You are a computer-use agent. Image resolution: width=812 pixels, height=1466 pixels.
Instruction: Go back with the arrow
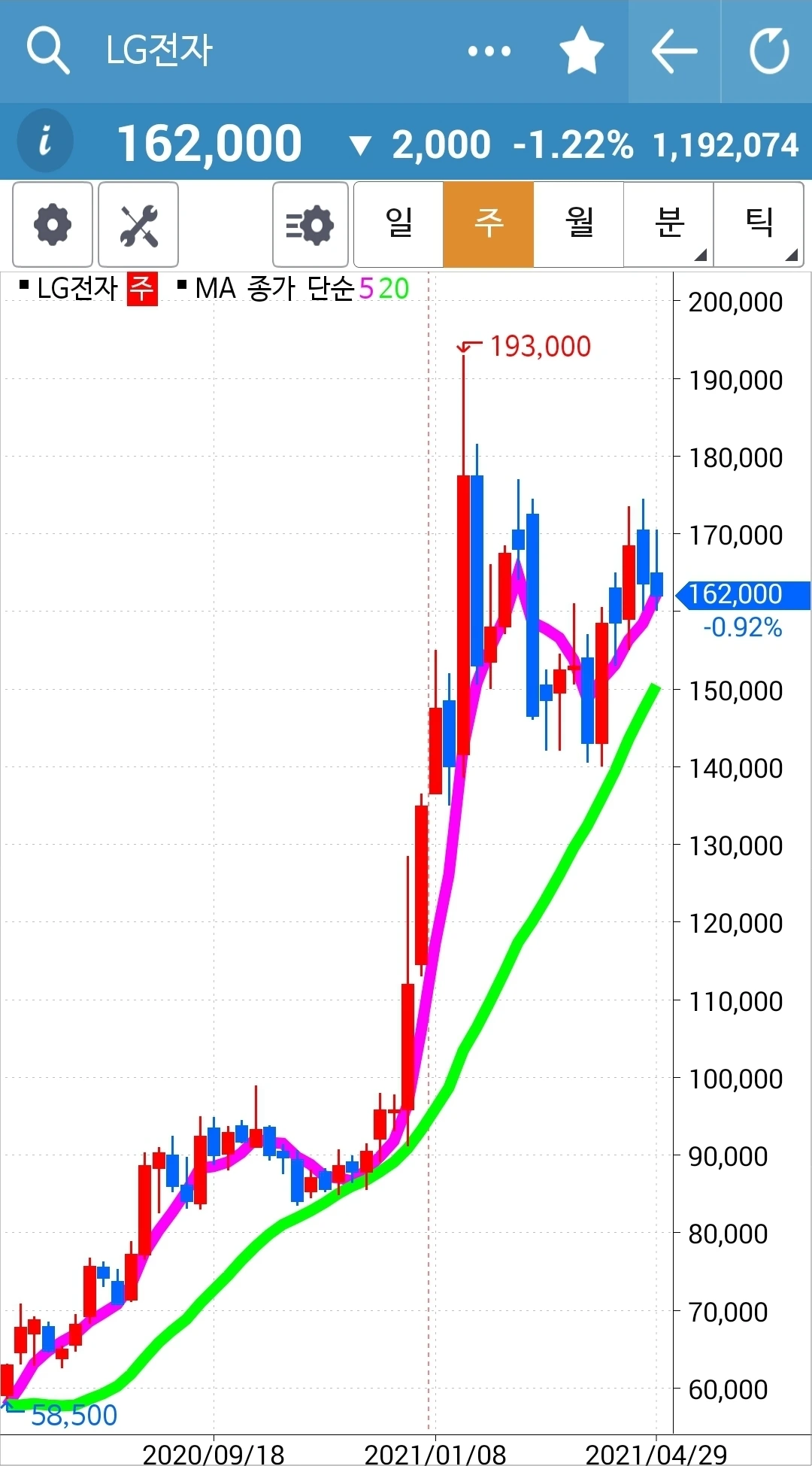pyautogui.click(x=674, y=51)
